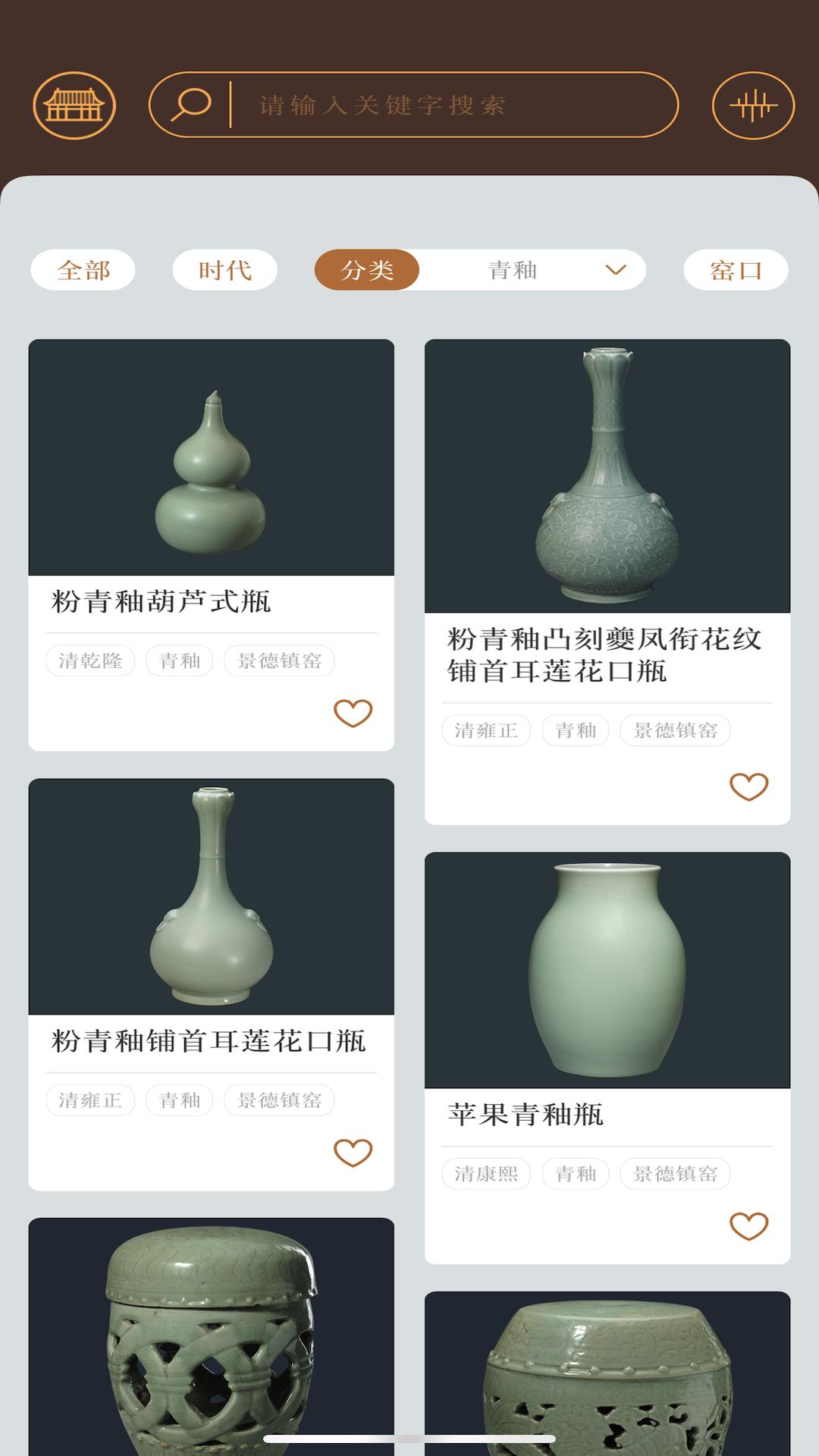Toggle the 清雍正 tag on 粉青釉铺首耳莲花口瓶

90,1100
